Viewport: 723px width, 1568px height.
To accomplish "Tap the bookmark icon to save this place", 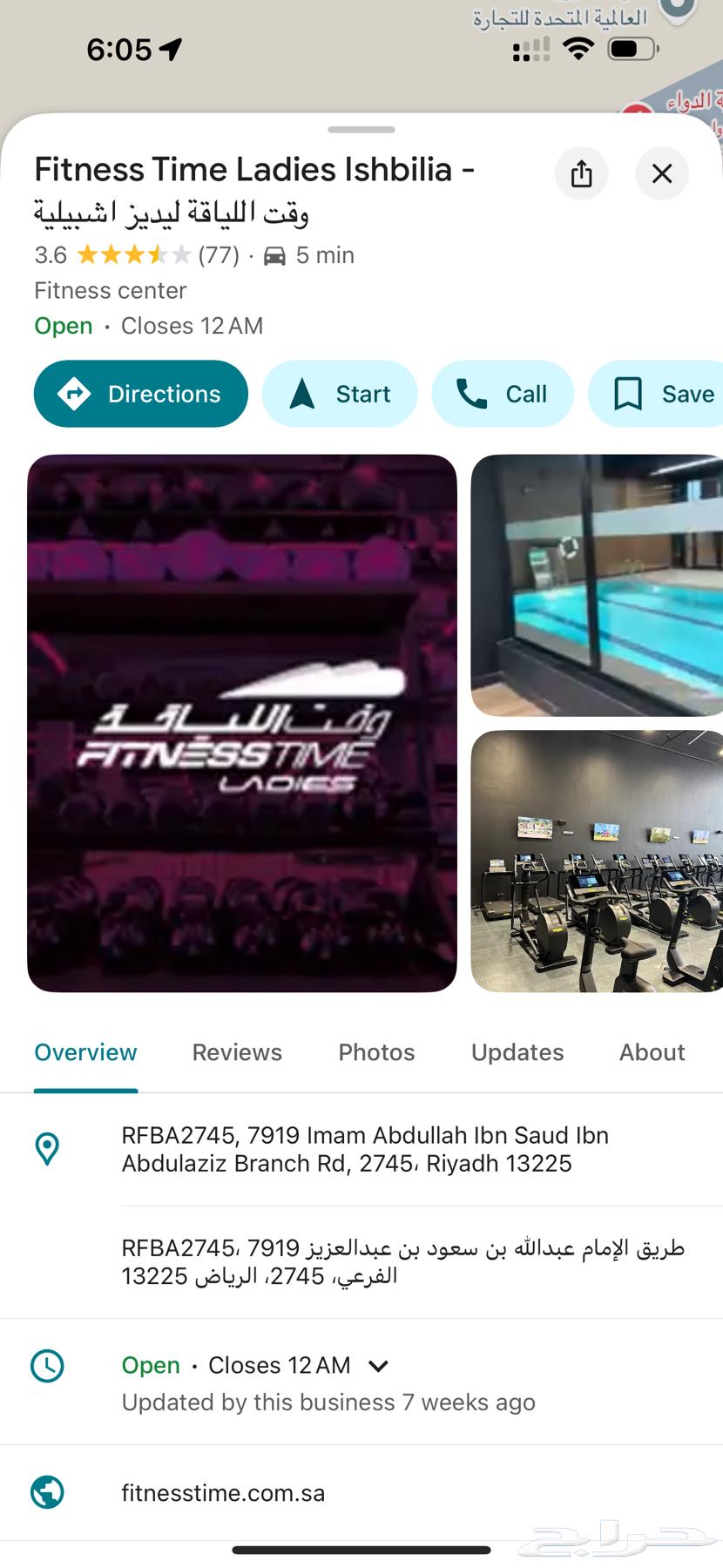I will pyautogui.click(x=628, y=394).
